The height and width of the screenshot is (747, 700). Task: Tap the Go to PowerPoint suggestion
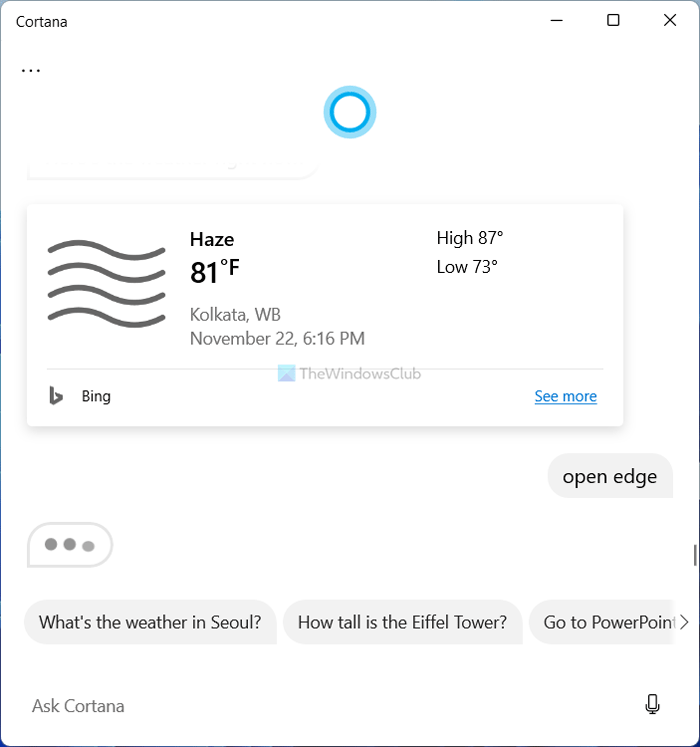(x=606, y=622)
